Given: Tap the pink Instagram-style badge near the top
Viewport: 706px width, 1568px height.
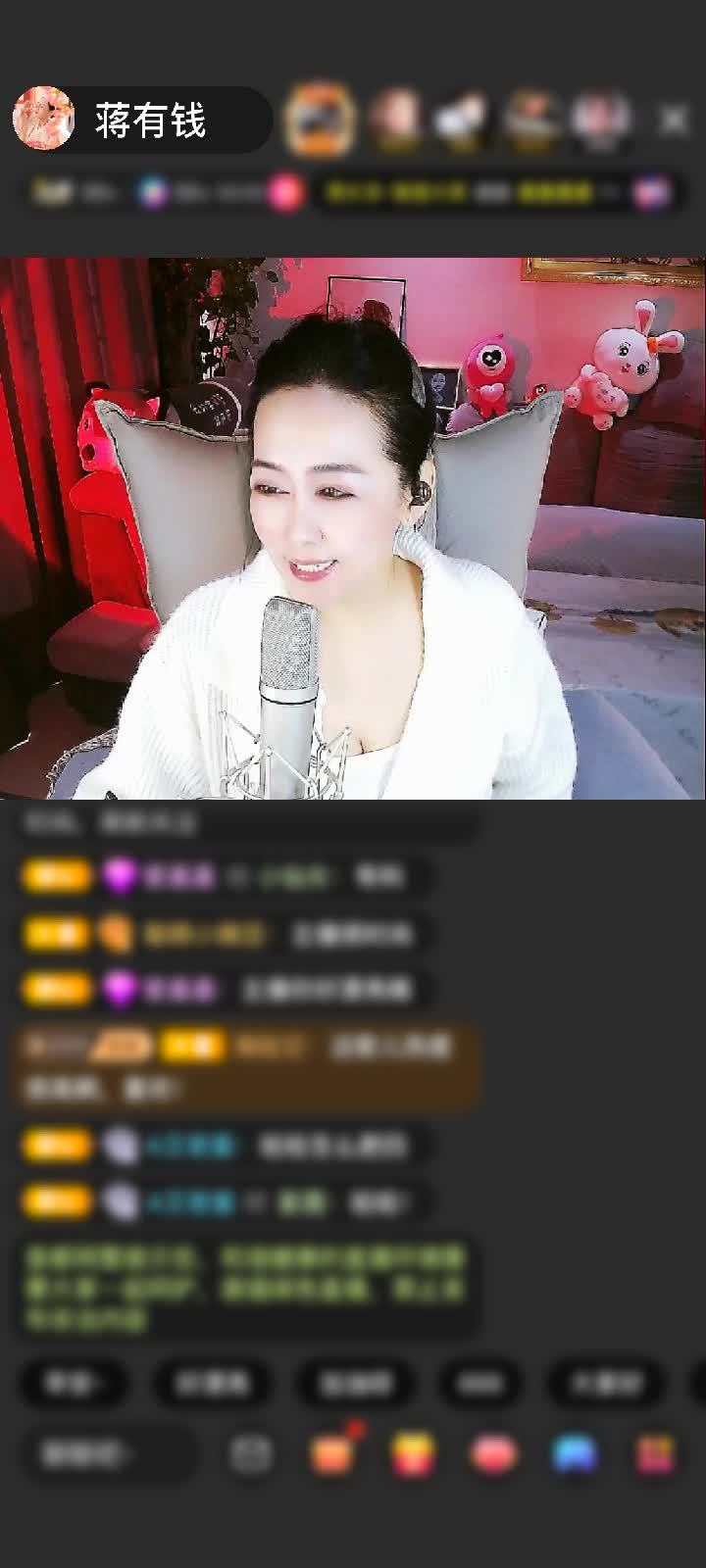Looking at the screenshot, I should (x=282, y=191).
